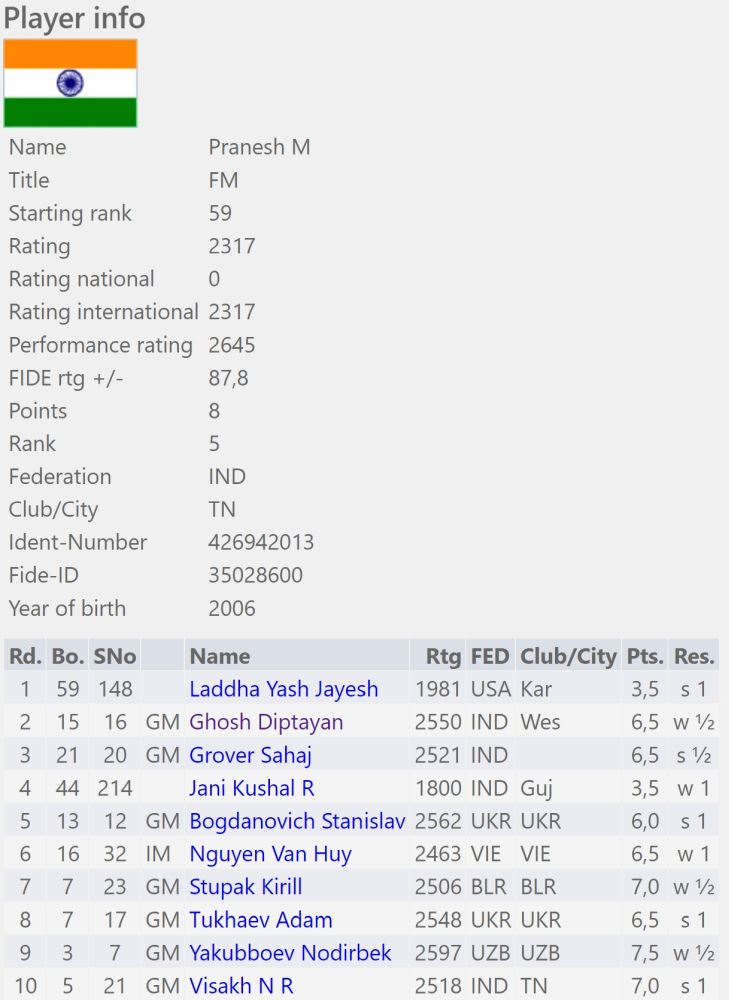Open Bogdanovich Stanislav's player link
The width and height of the screenshot is (729, 1000).
pyautogui.click(x=297, y=821)
